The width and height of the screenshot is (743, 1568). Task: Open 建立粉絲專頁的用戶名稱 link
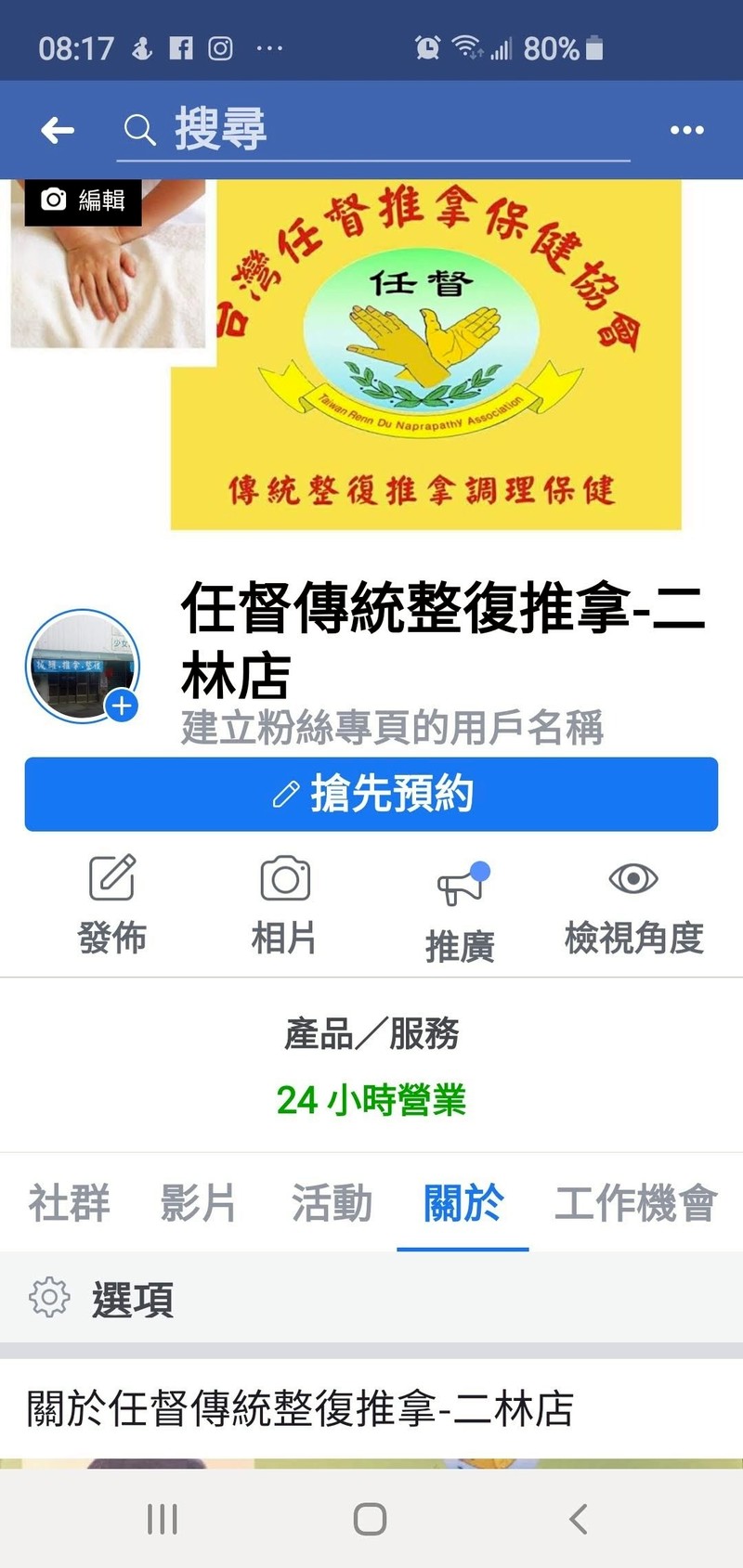pyautogui.click(x=392, y=728)
